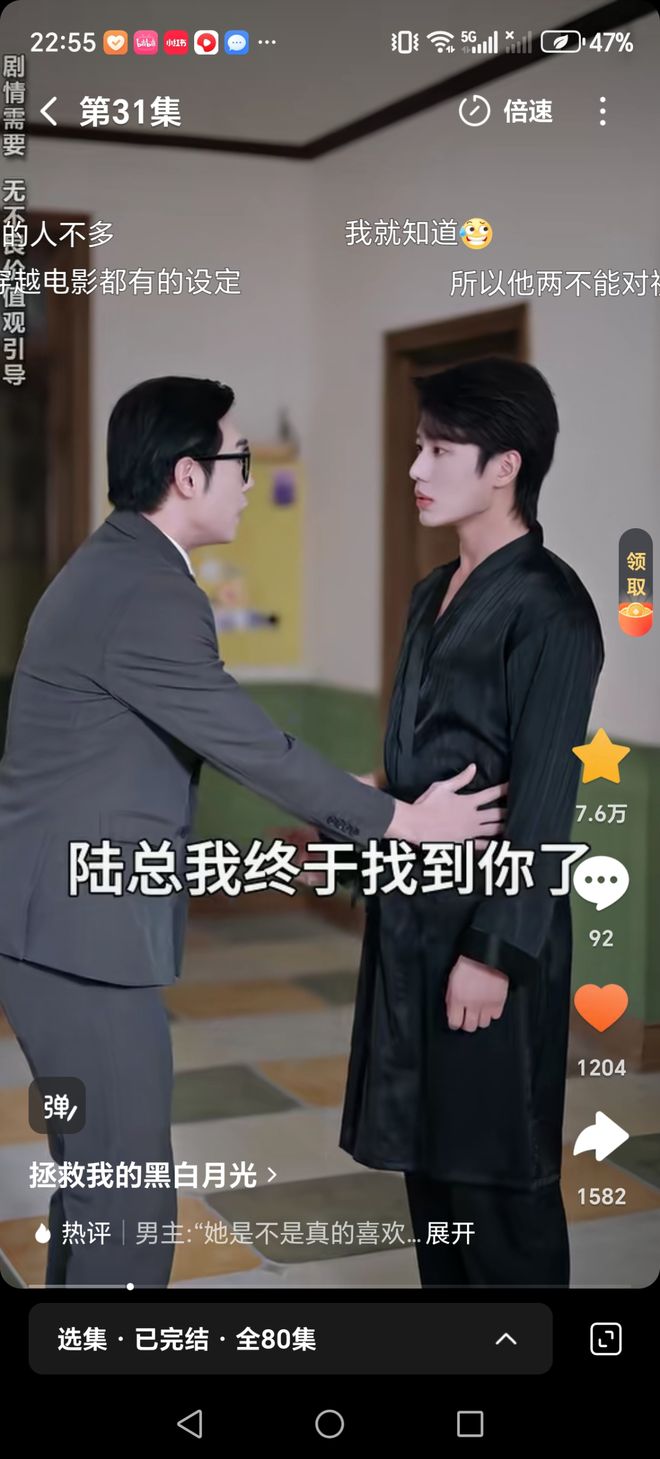Go back using the top-left arrow
660x1459 pixels.
coord(49,111)
